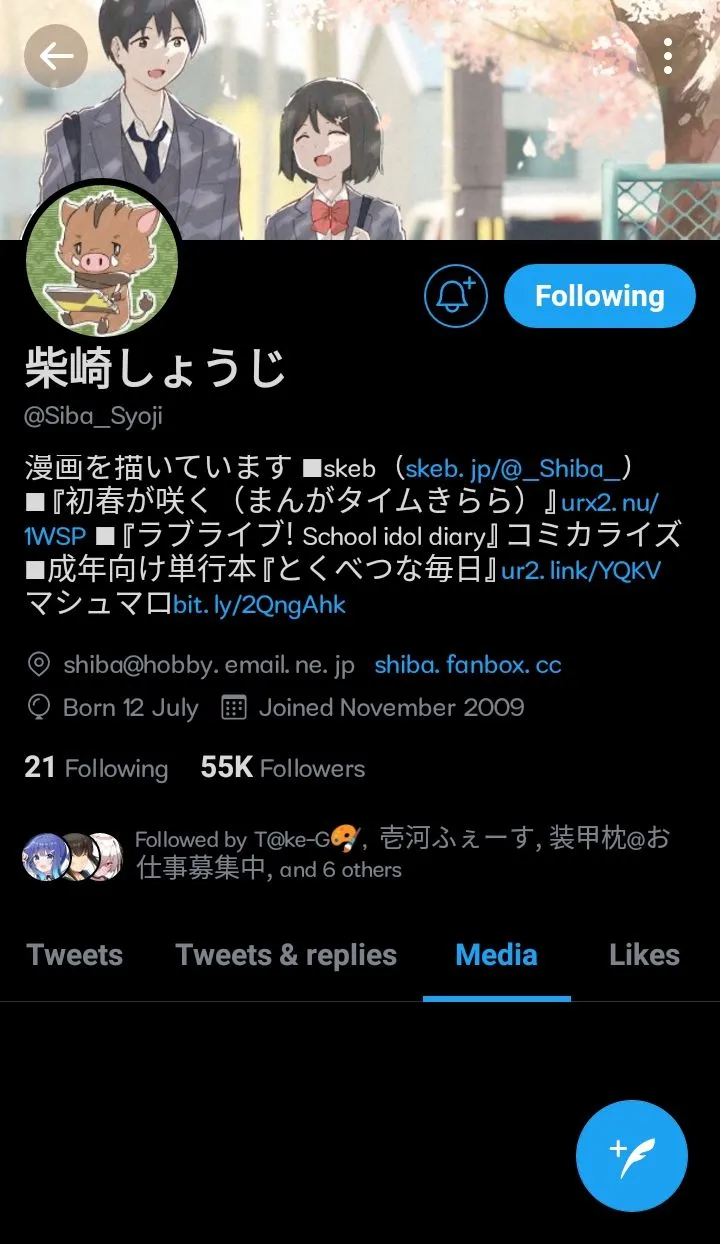Screen dimensions: 720x1244
Task: Open the bit.ly/2QngAhk marshmallow link
Action: (x=259, y=604)
